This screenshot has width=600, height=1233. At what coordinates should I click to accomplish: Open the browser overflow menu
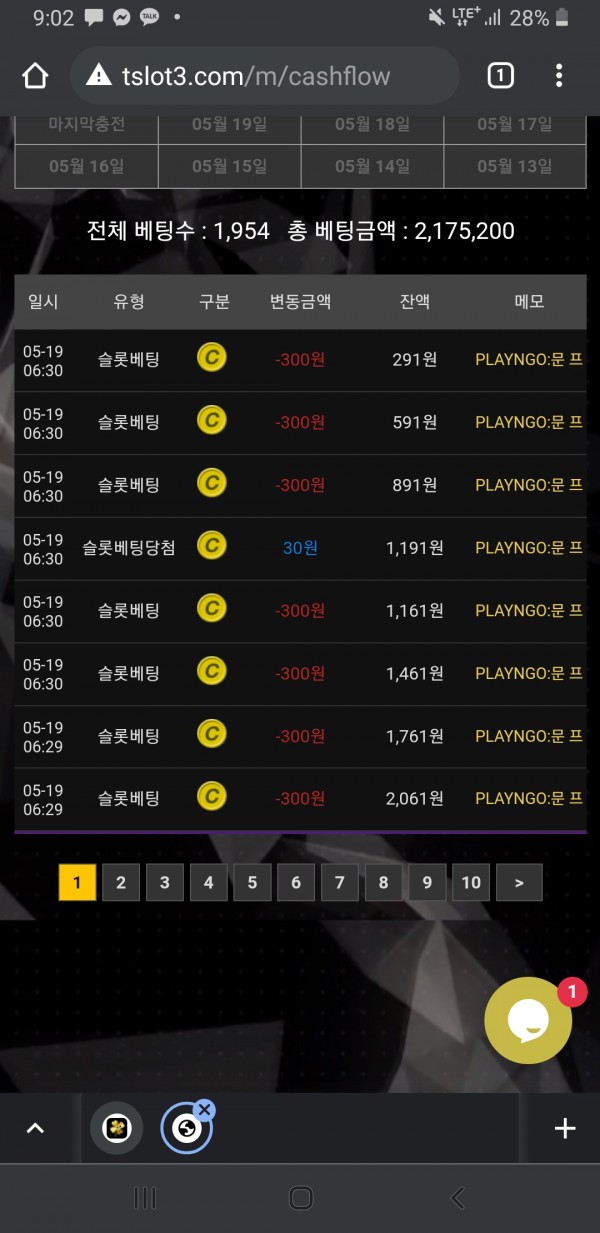click(x=559, y=76)
